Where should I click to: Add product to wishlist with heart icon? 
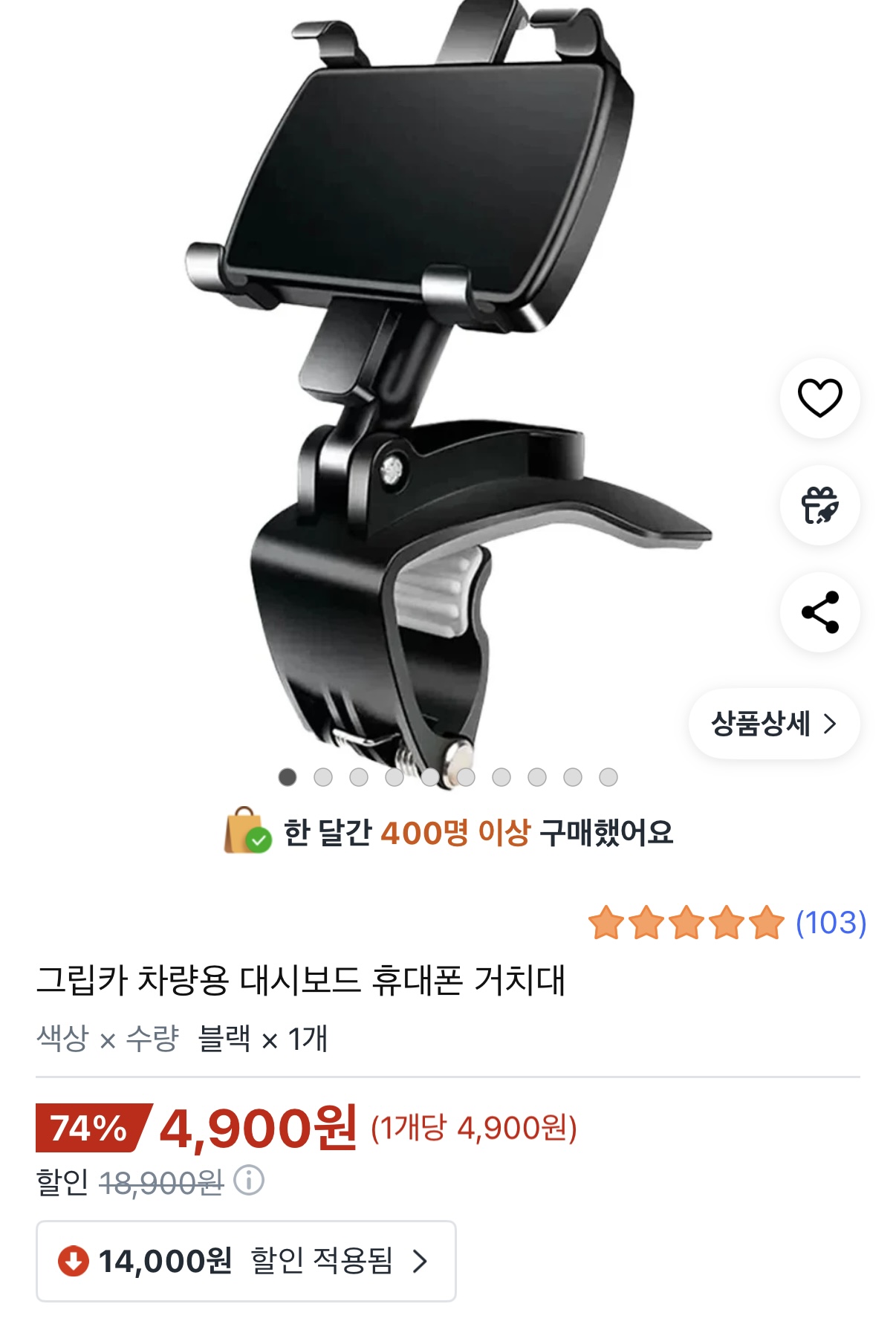819,398
